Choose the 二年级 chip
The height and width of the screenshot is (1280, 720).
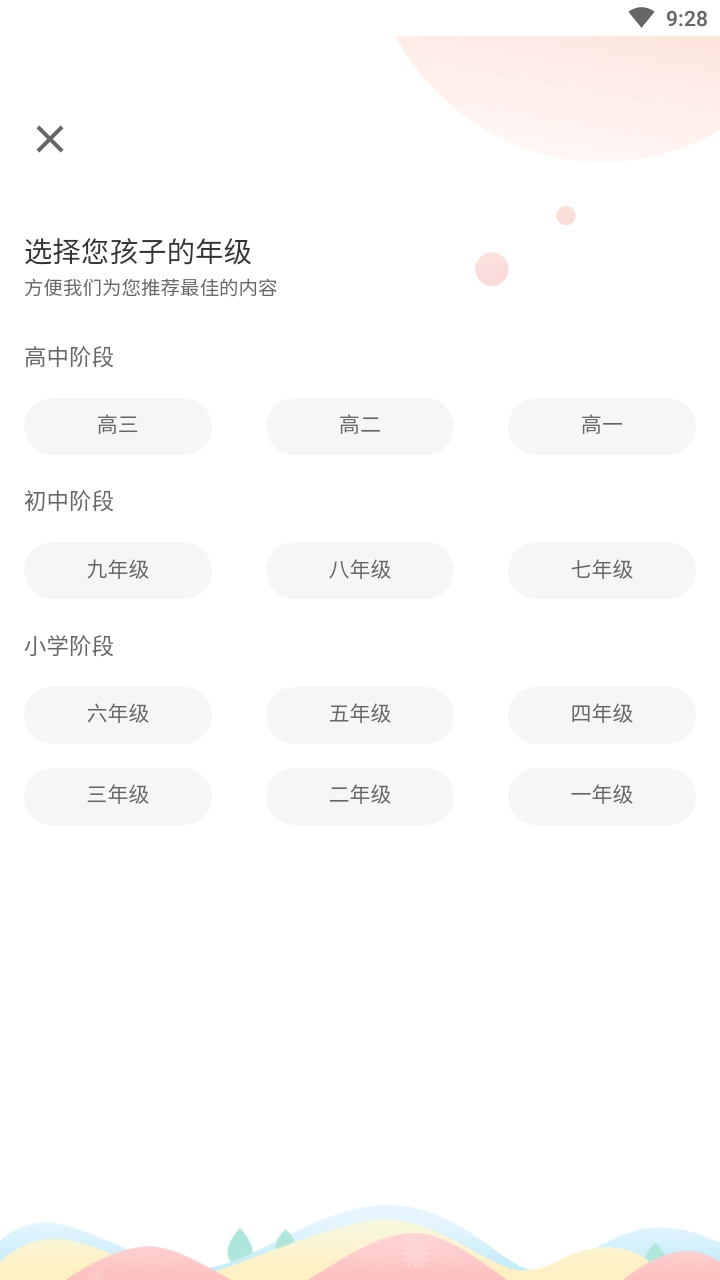360,795
